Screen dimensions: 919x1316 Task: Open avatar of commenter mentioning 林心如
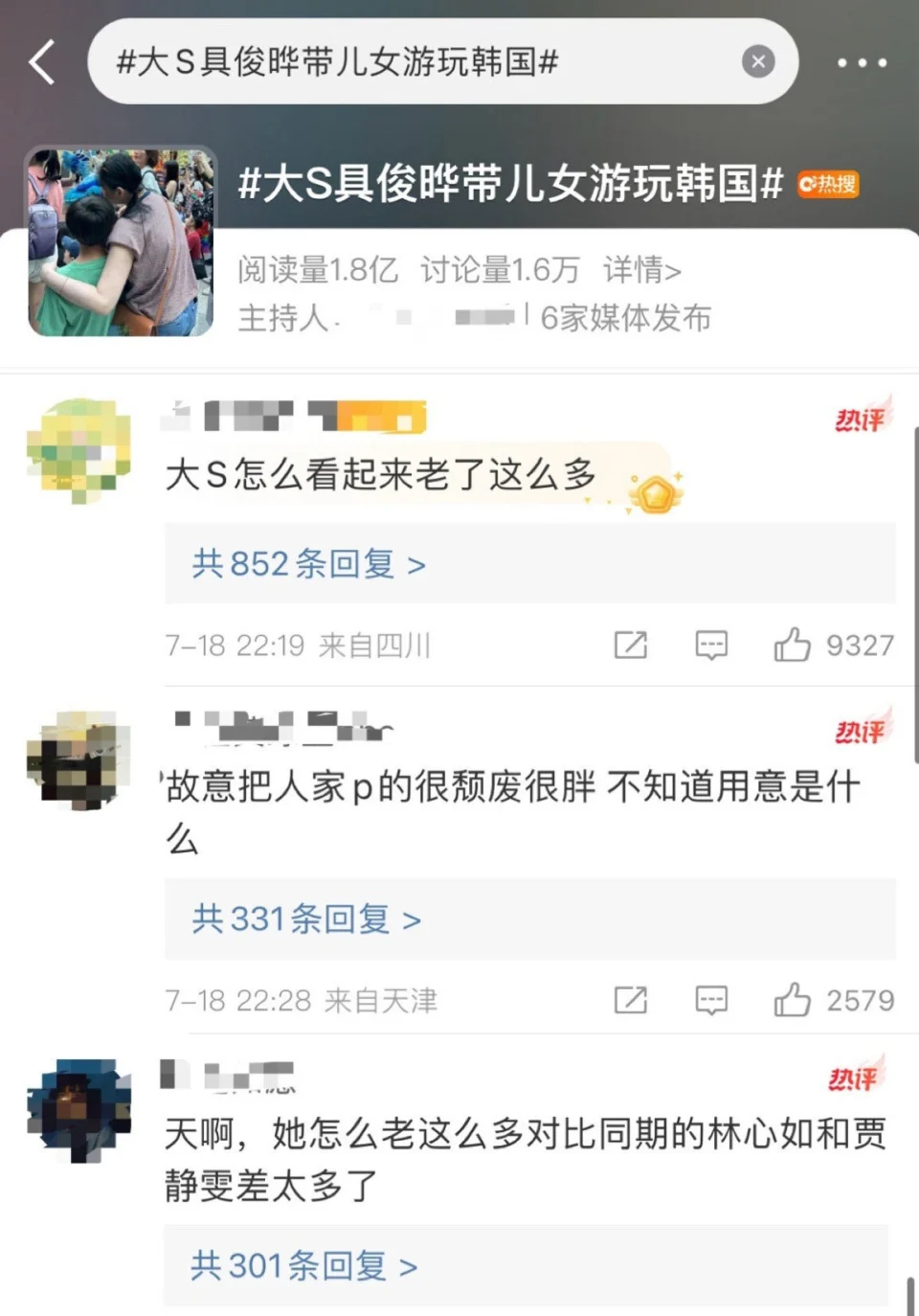tap(78, 1110)
